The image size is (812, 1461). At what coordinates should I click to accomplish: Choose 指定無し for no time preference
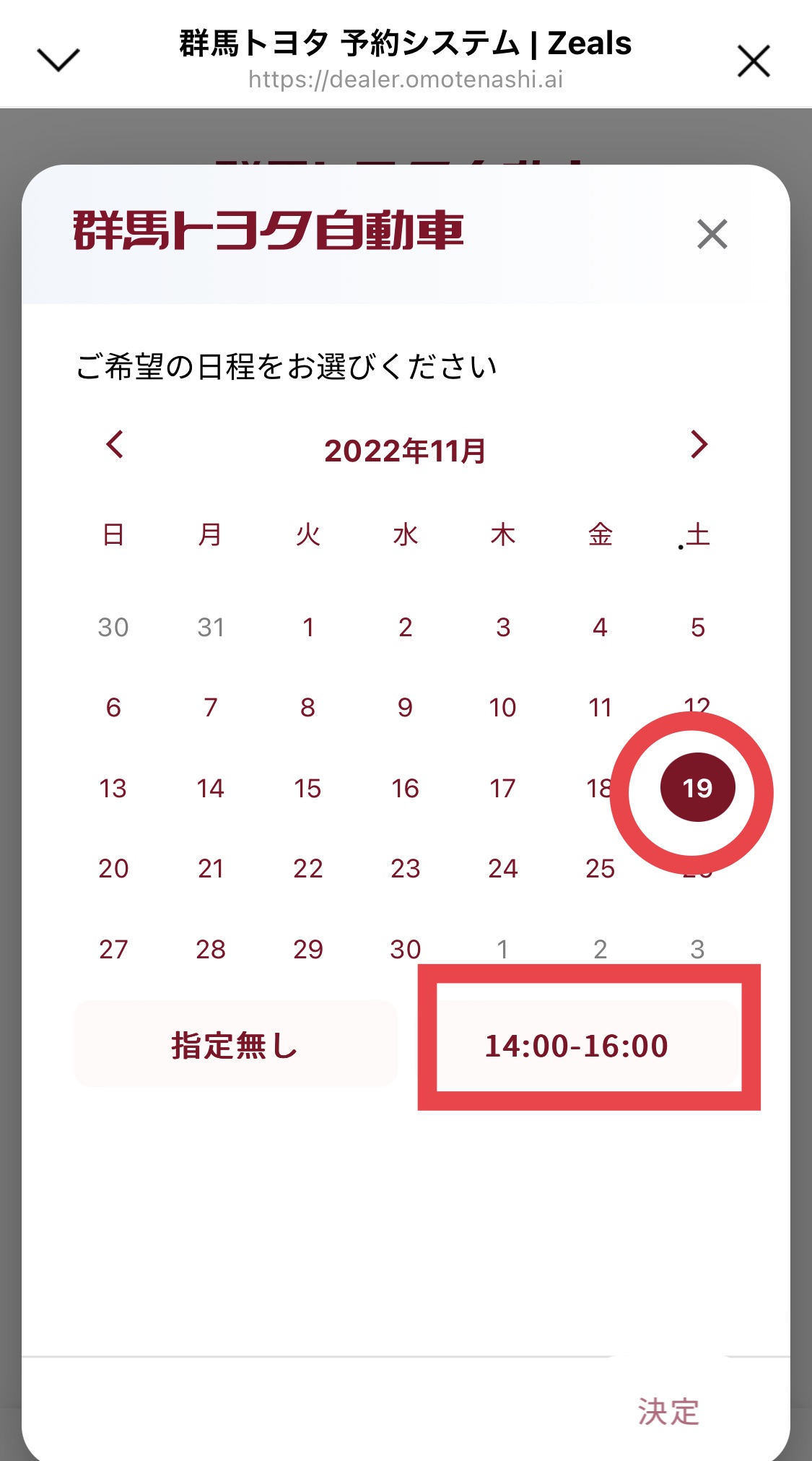click(x=235, y=1045)
